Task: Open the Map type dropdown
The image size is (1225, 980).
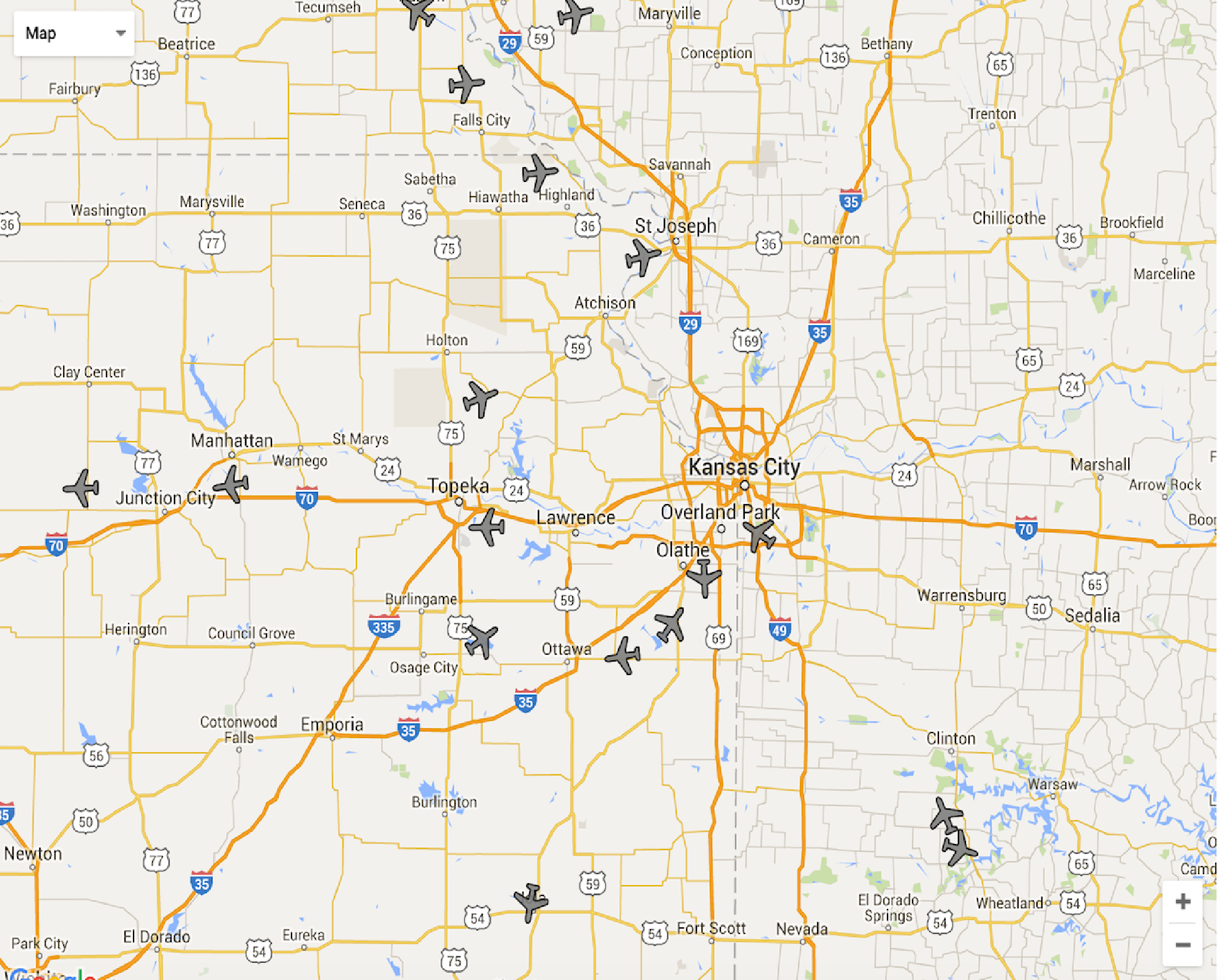Action: [74, 34]
